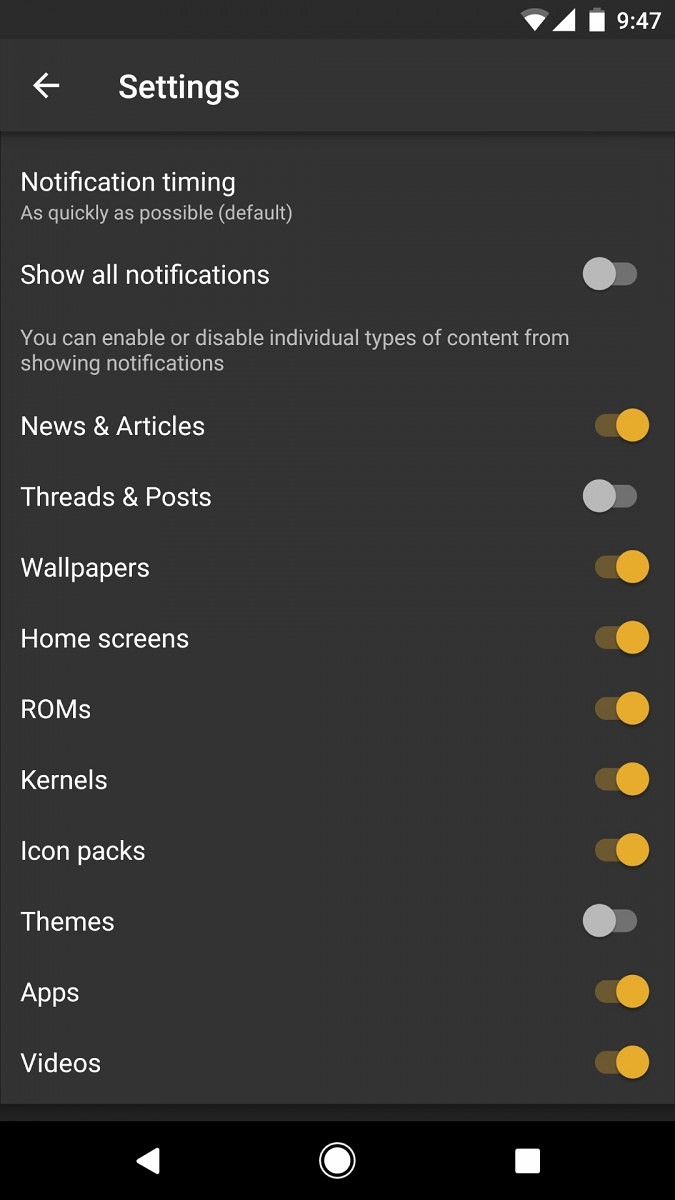The width and height of the screenshot is (675, 1200).
Task: Disable Videos notifications
Action: pos(621,1062)
